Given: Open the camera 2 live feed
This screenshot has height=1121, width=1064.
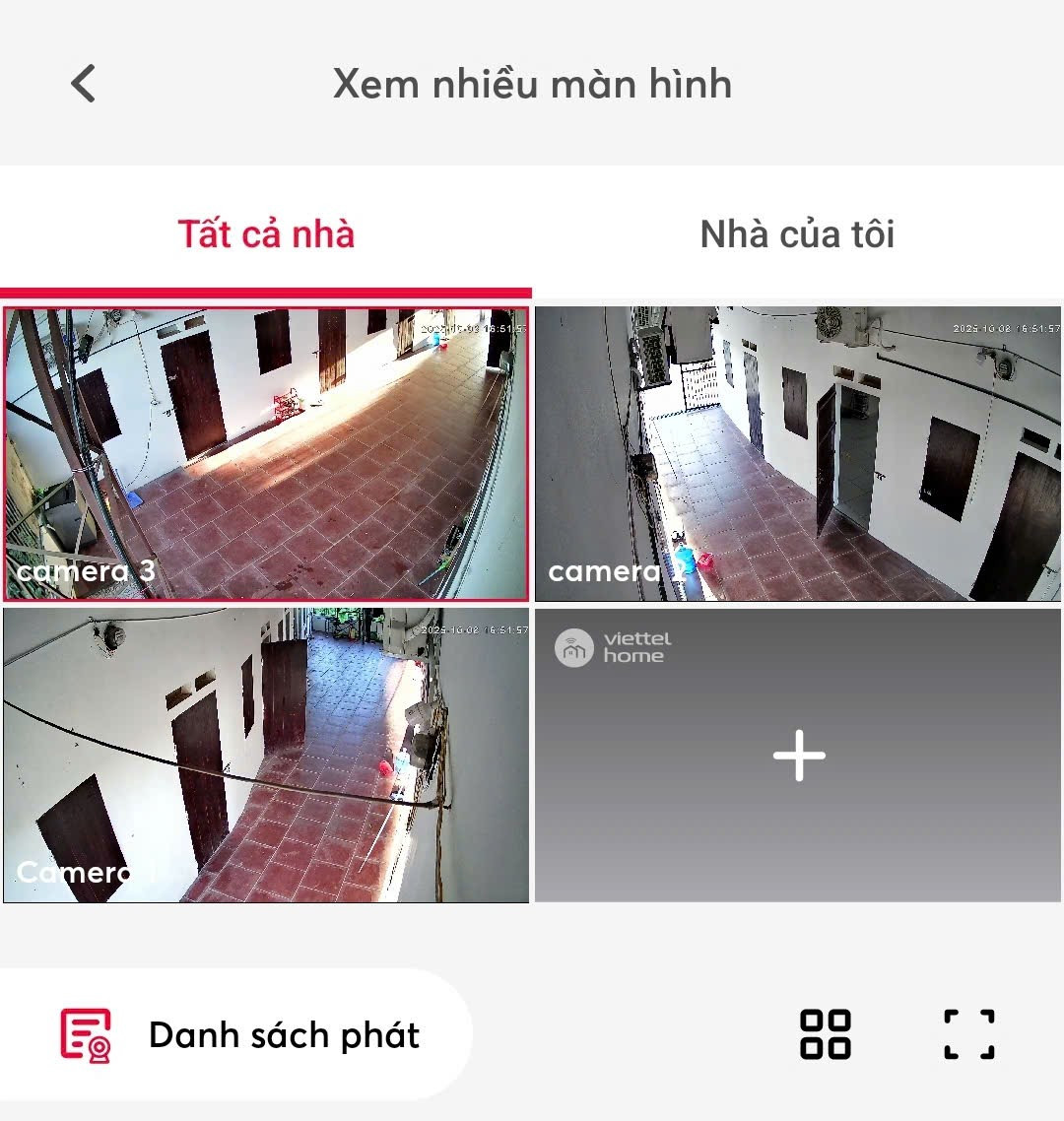Looking at the screenshot, I should pyautogui.click(x=798, y=453).
